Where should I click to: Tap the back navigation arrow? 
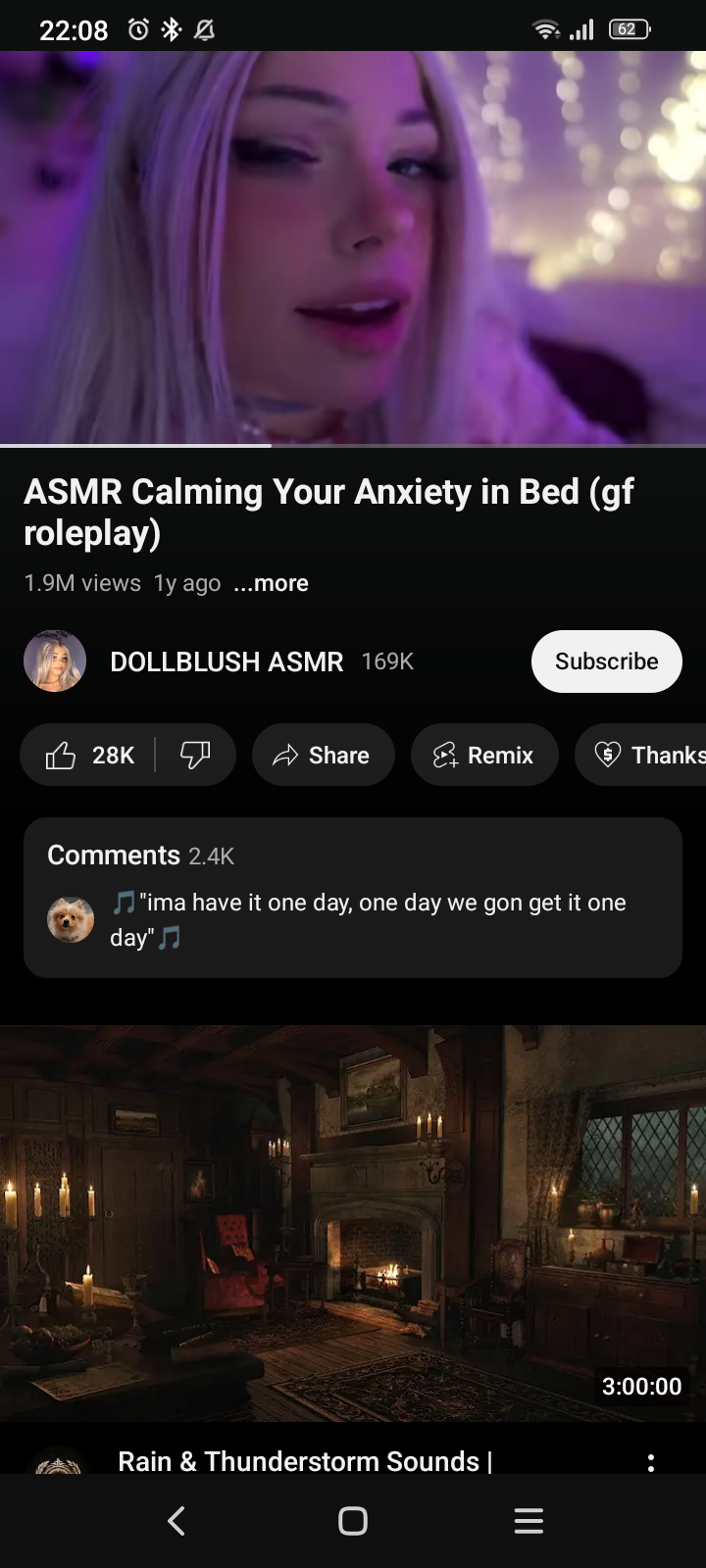pos(176,1521)
